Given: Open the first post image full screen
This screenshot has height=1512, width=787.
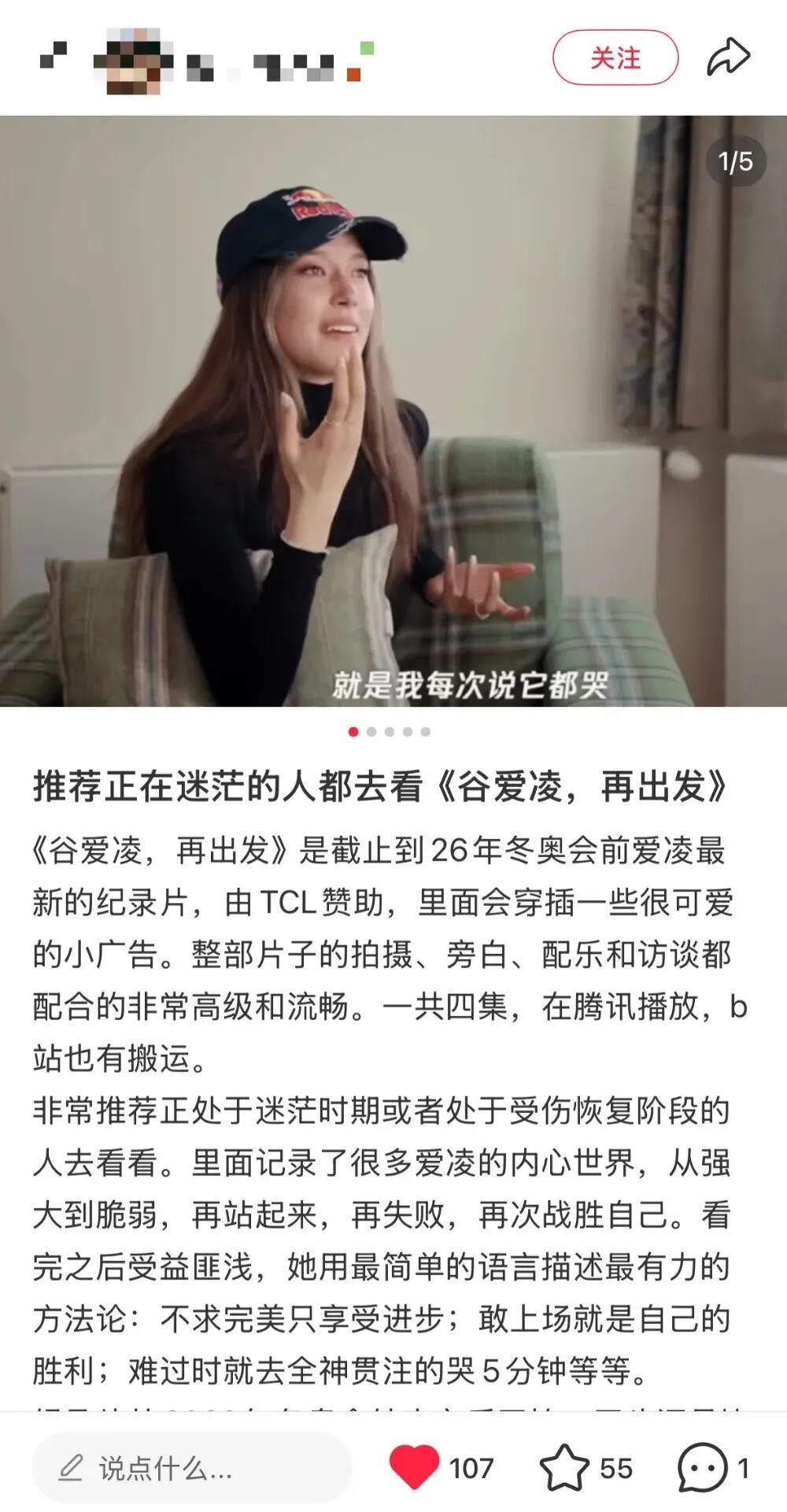Looking at the screenshot, I should click(x=393, y=411).
